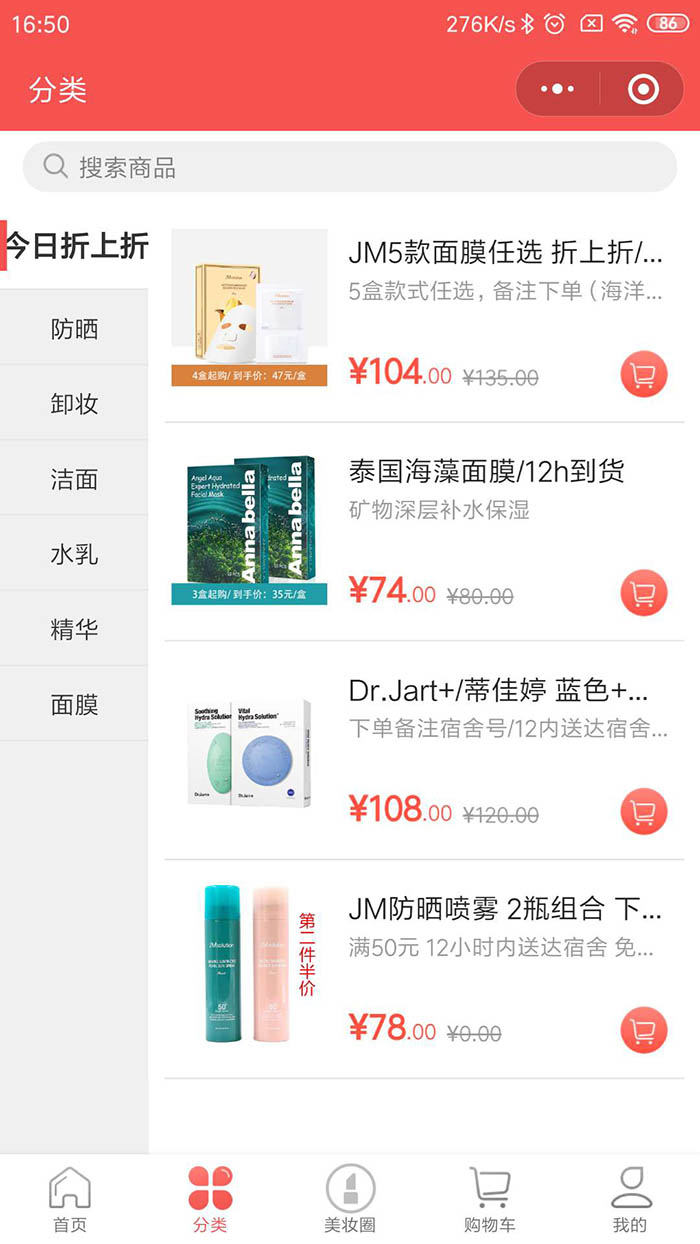The height and width of the screenshot is (1244, 700).
Task: Go to the 首页 tab
Action: coord(70,1199)
